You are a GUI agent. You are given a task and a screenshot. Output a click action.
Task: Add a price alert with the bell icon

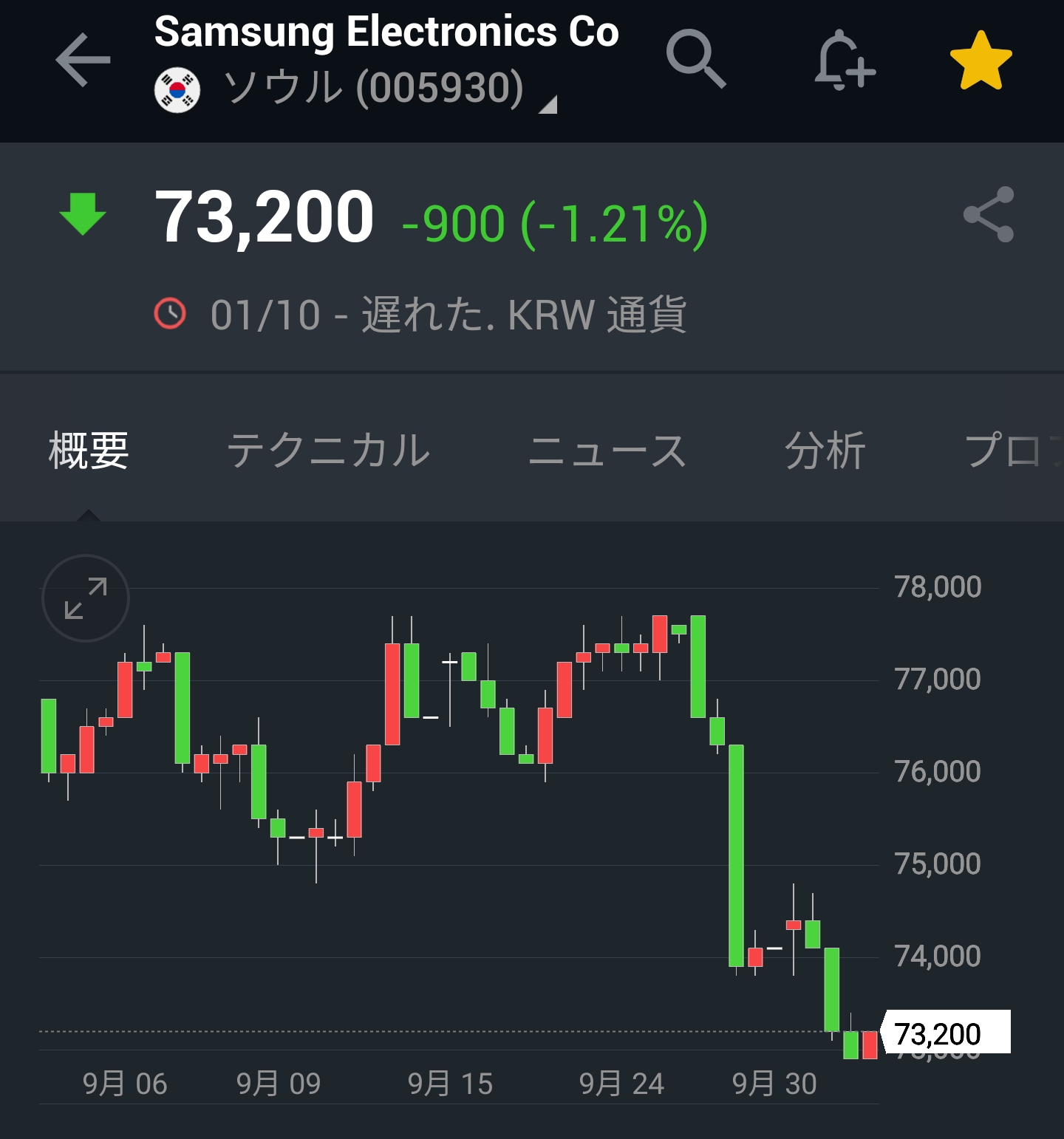point(843,61)
